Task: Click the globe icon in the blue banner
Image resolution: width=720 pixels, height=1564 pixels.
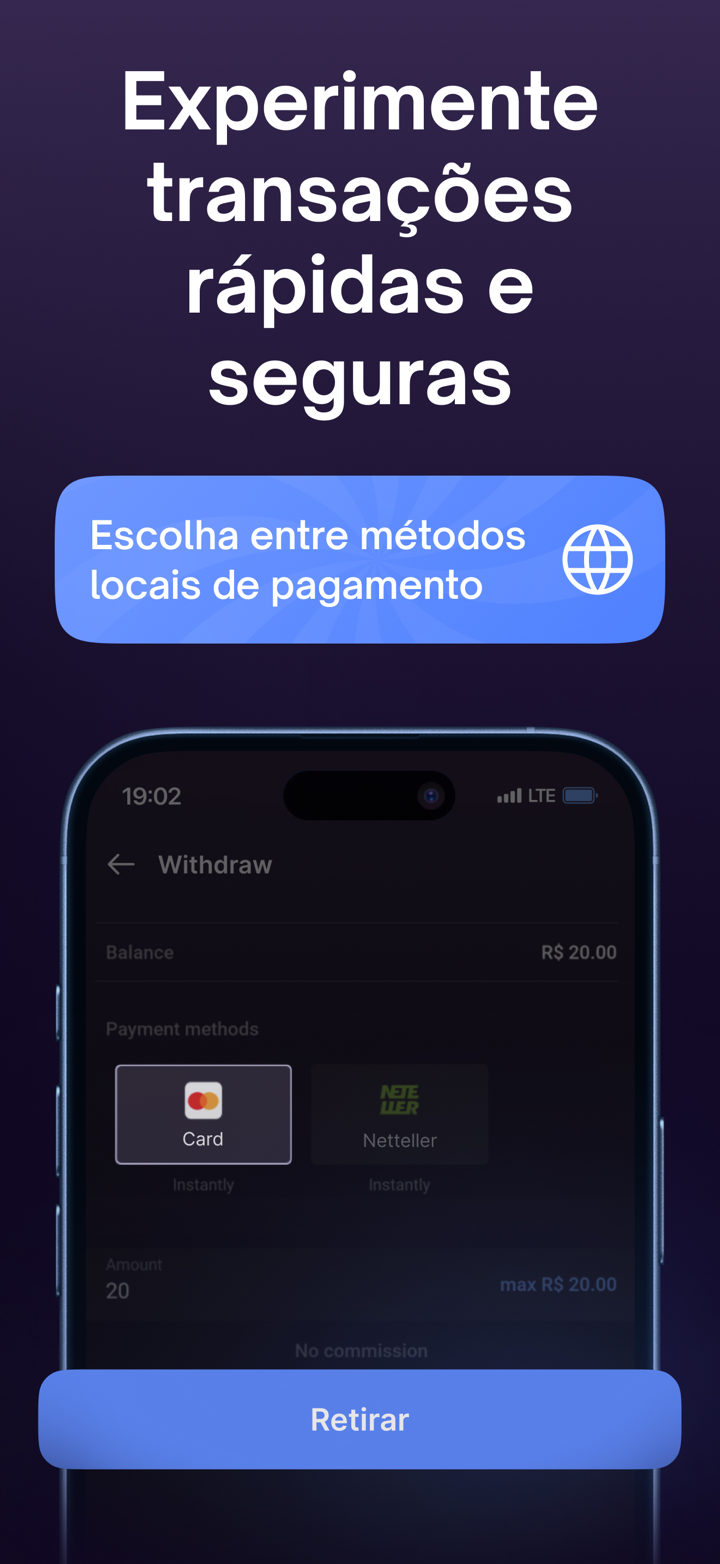Action: [597, 558]
